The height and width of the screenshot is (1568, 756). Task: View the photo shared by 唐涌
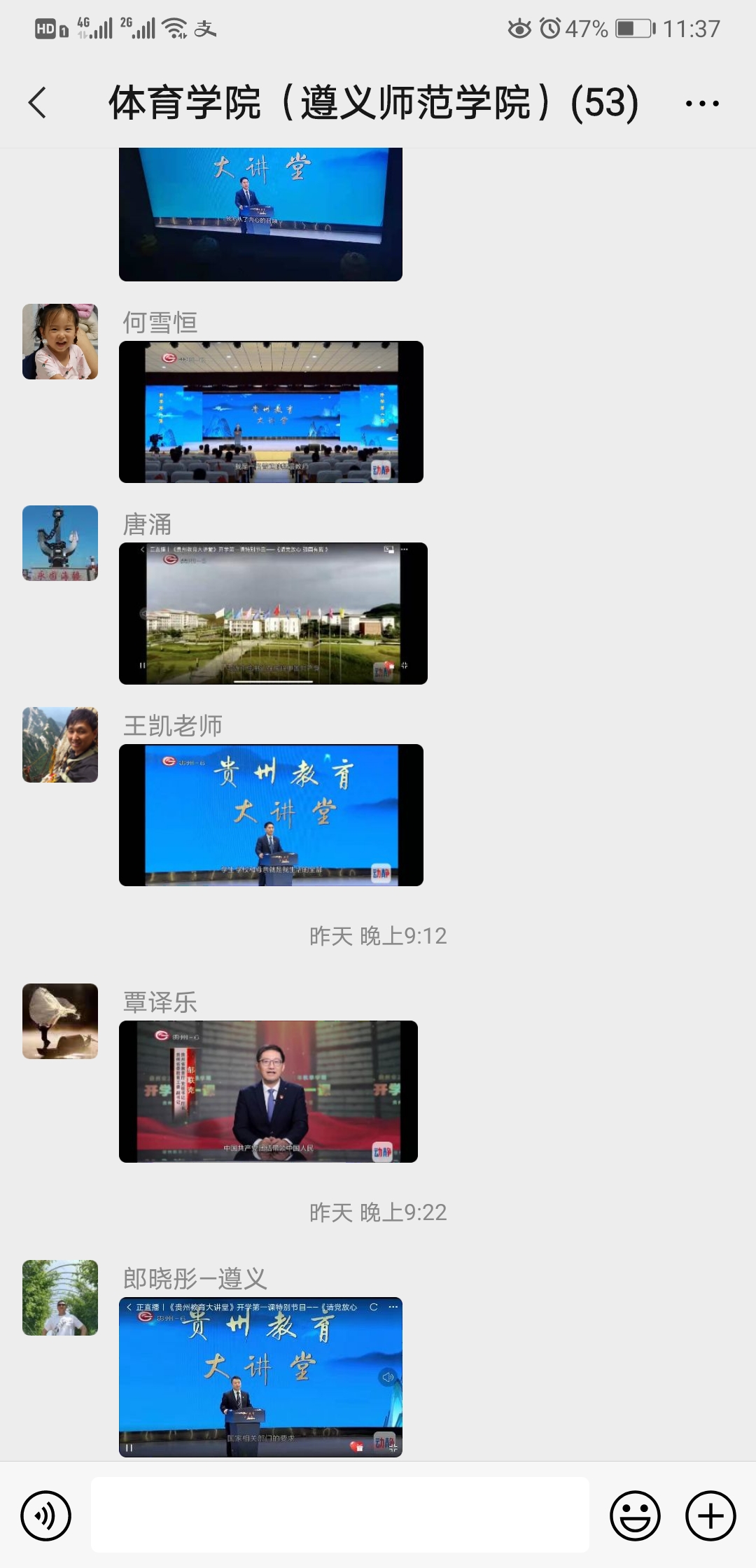click(x=273, y=613)
